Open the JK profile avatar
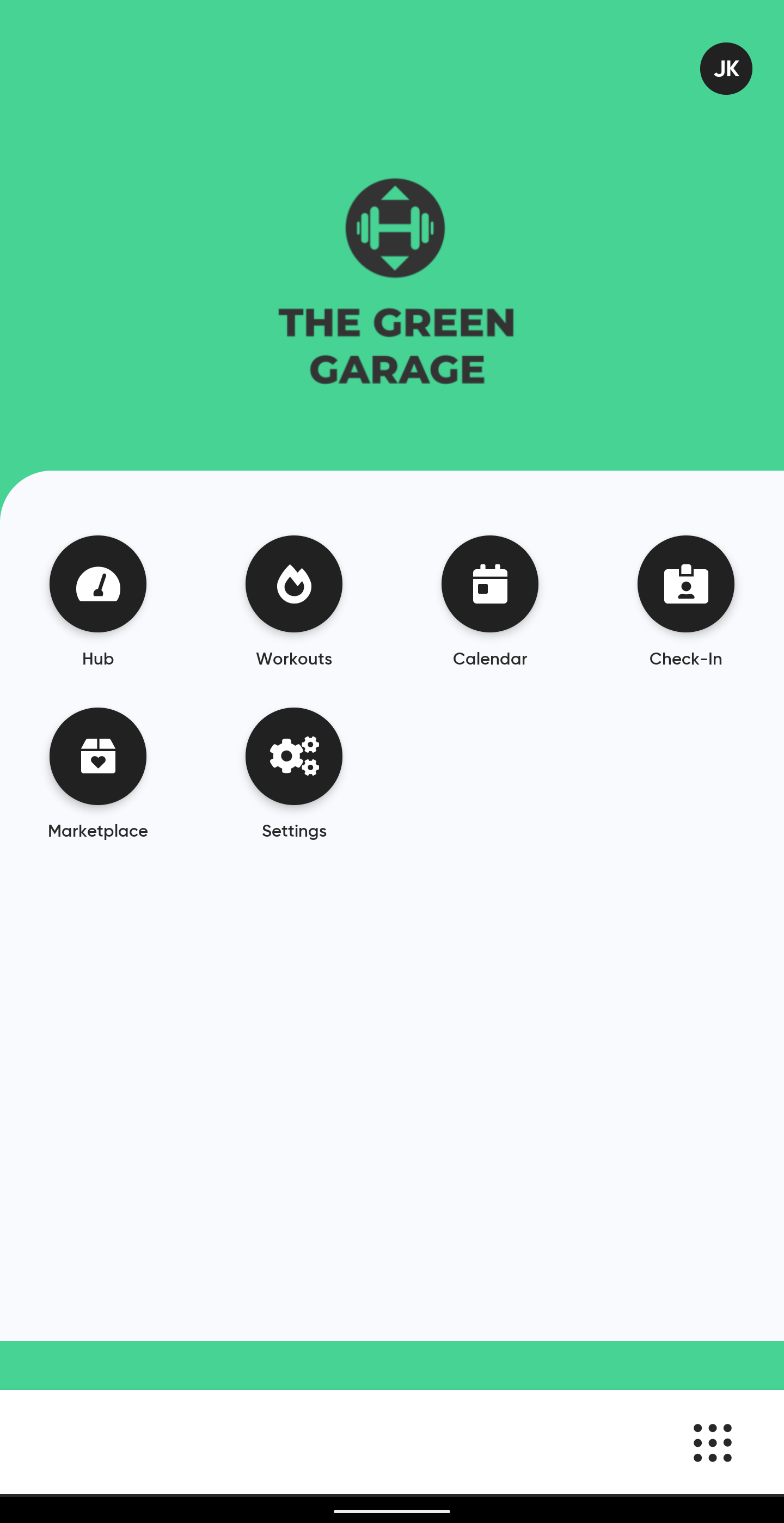Viewport: 784px width, 1523px height. point(726,69)
